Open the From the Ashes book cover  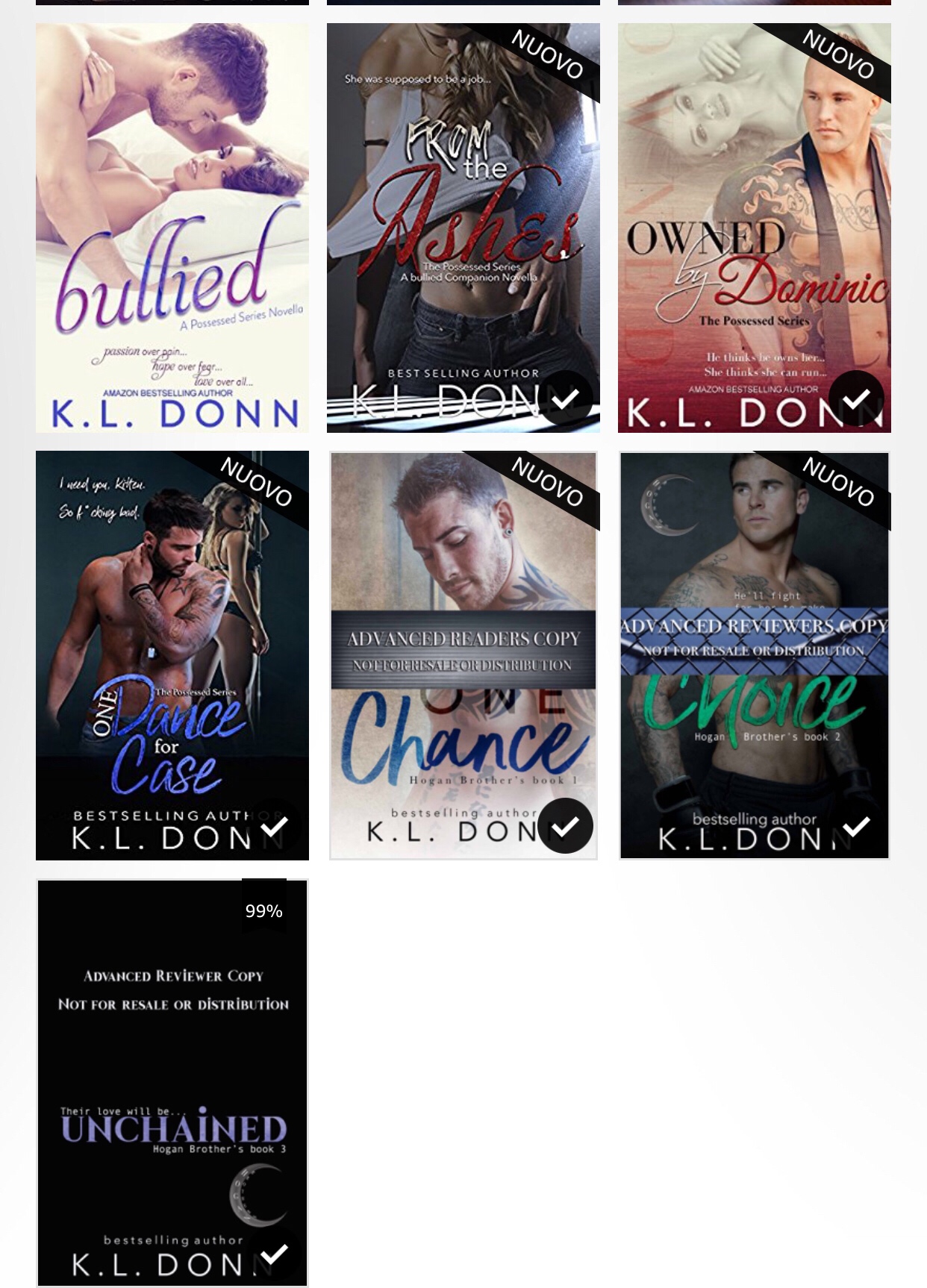click(463, 228)
